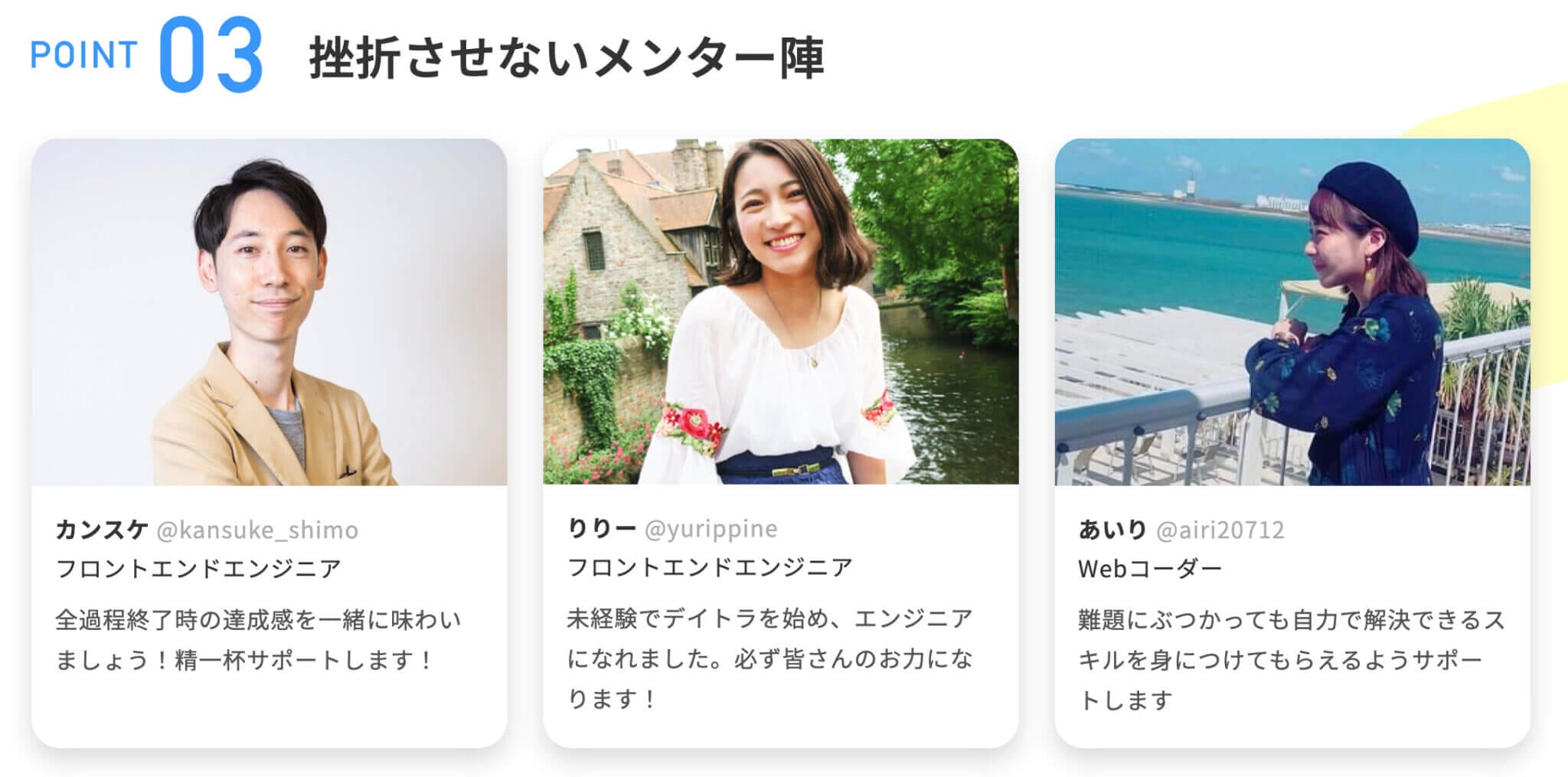The width and height of the screenshot is (1568, 777).
Task: Open the @yurippine profile handle
Action: (710, 528)
